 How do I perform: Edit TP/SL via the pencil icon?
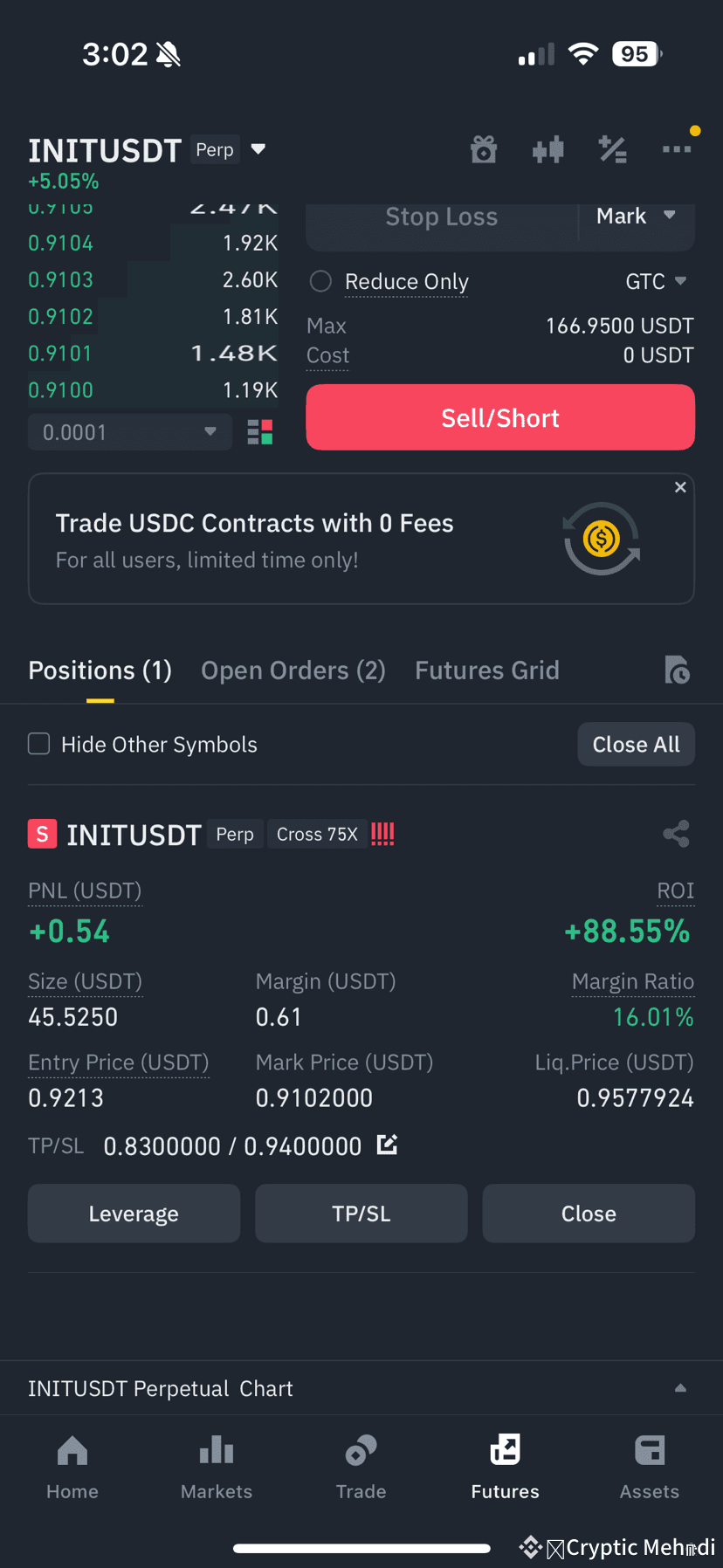tap(387, 1145)
